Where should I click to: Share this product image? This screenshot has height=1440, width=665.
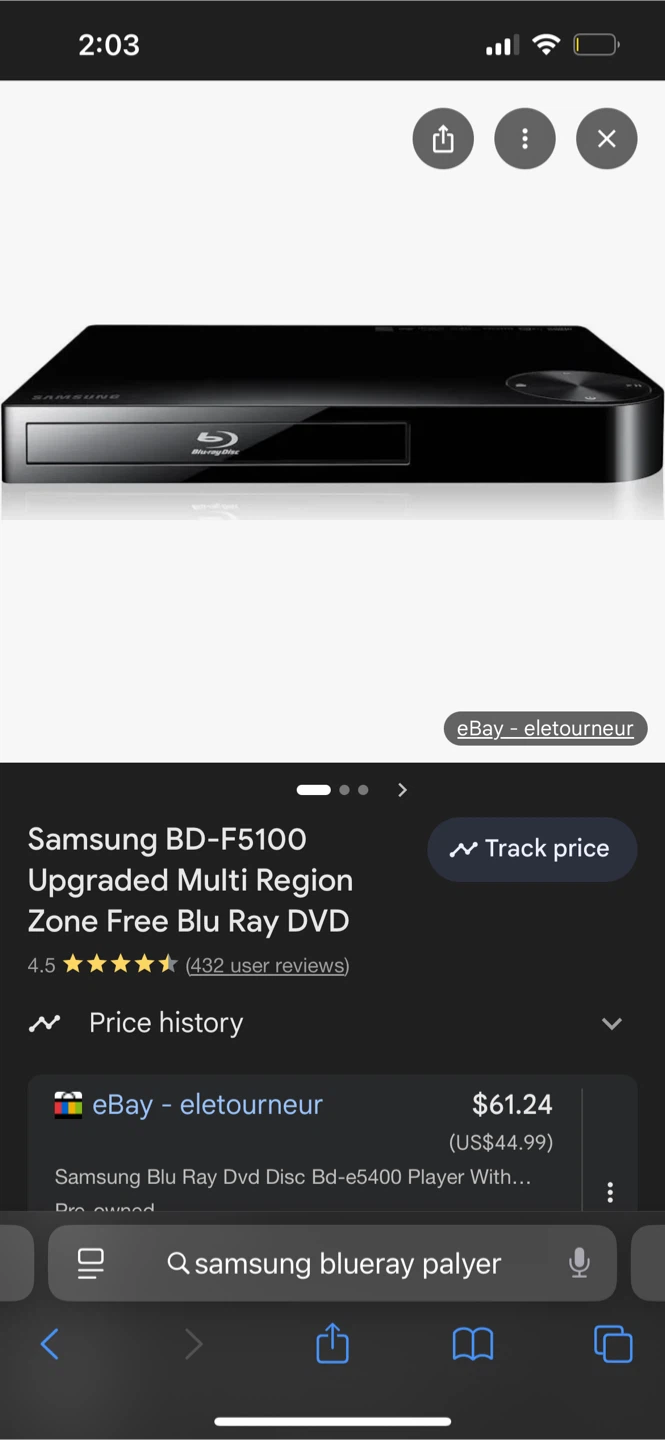click(443, 139)
